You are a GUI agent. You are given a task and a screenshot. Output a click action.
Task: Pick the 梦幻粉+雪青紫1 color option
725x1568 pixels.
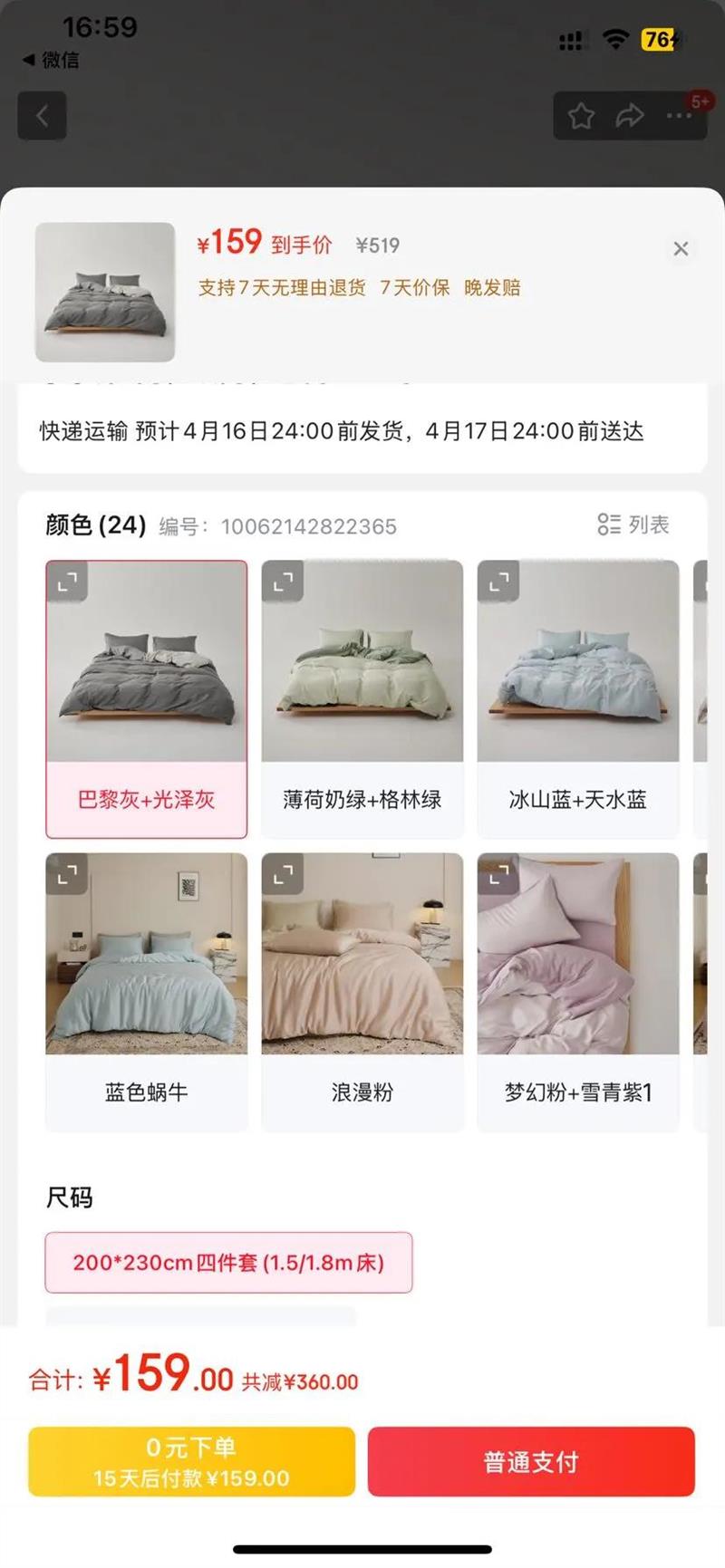(577, 991)
